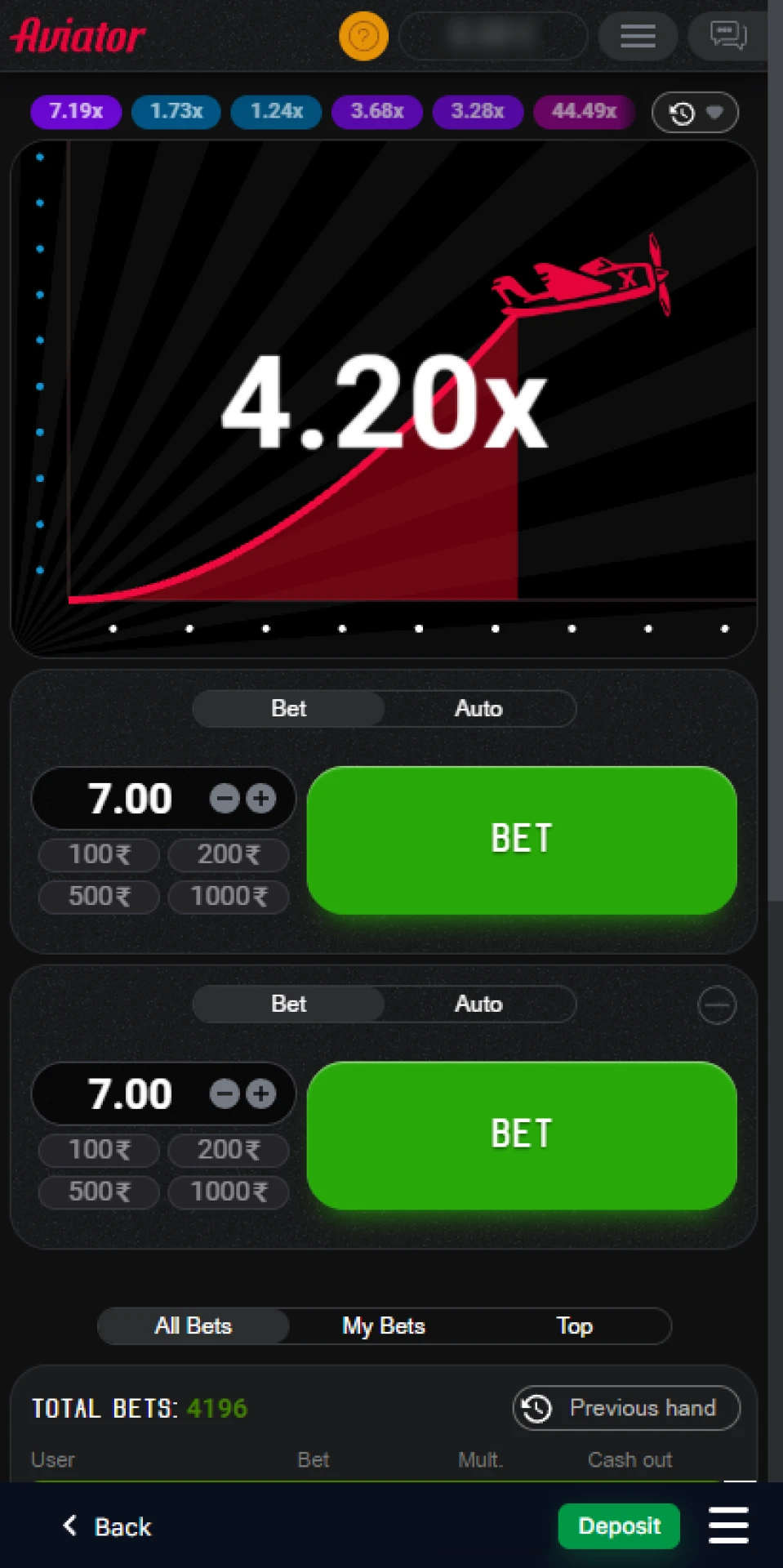The image size is (783, 1568).
Task: Tap the green Deposit button
Action: 619,1526
